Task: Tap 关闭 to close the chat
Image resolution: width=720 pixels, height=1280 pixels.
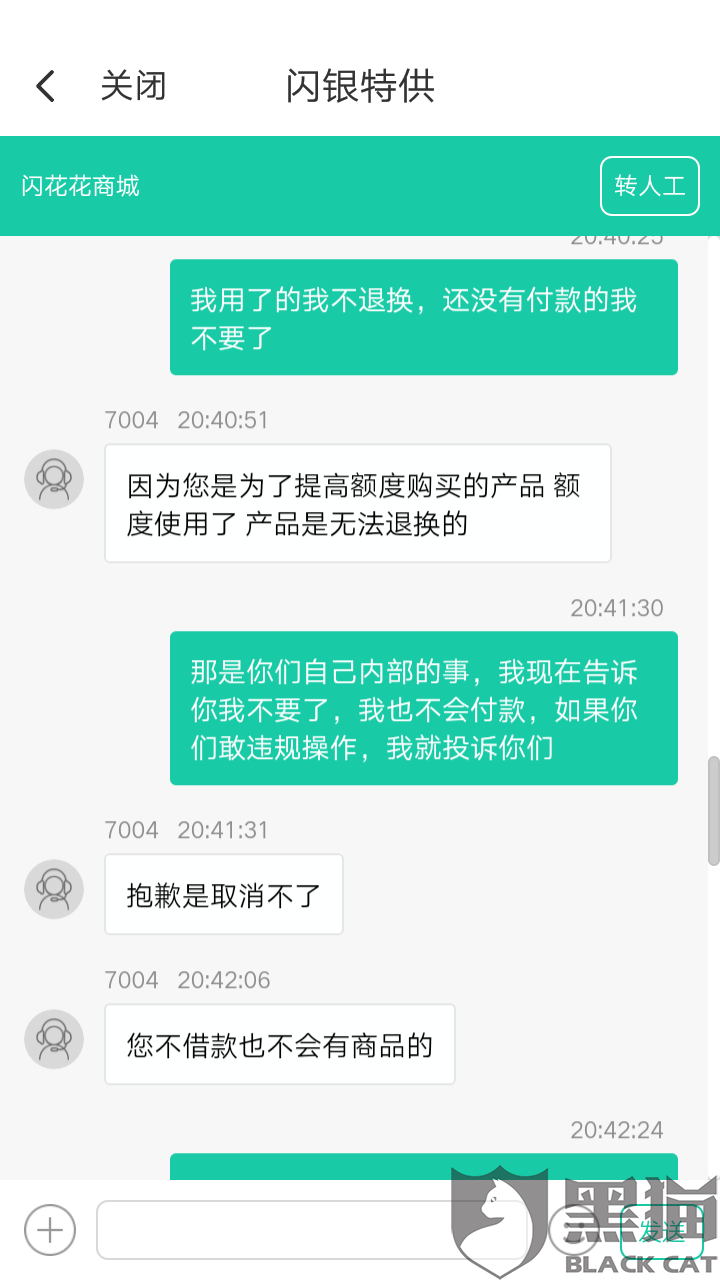Action: pos(133,86)
